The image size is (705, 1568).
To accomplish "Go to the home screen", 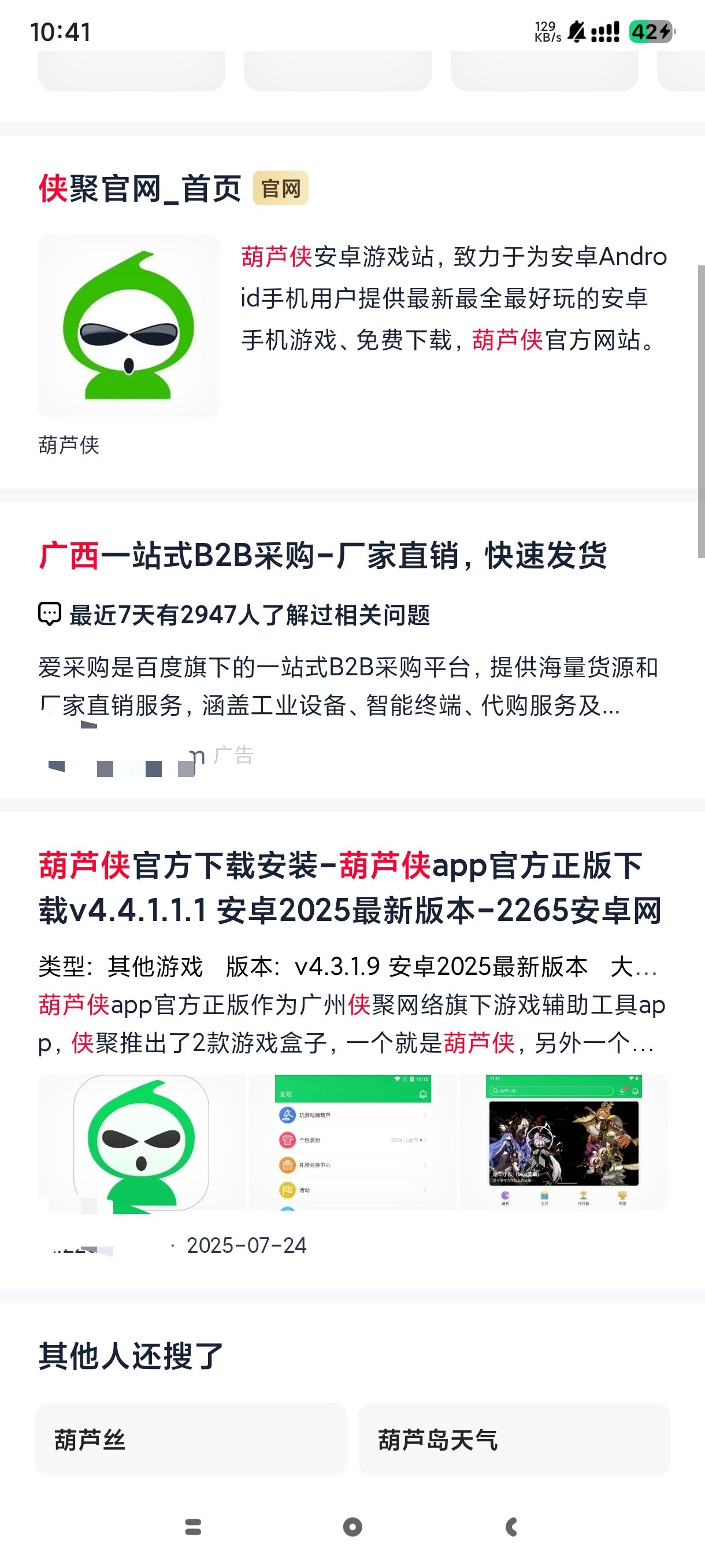I will pyautogui.click(x=352, y=1526).
